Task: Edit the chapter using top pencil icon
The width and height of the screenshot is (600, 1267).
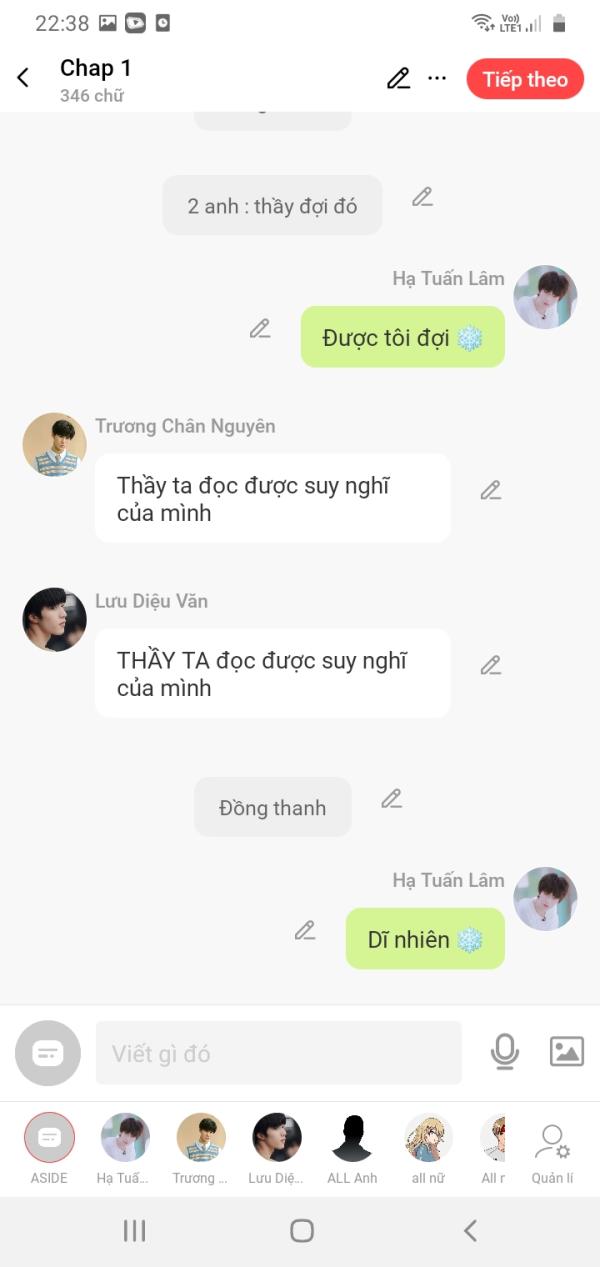Action: point(398,78)
